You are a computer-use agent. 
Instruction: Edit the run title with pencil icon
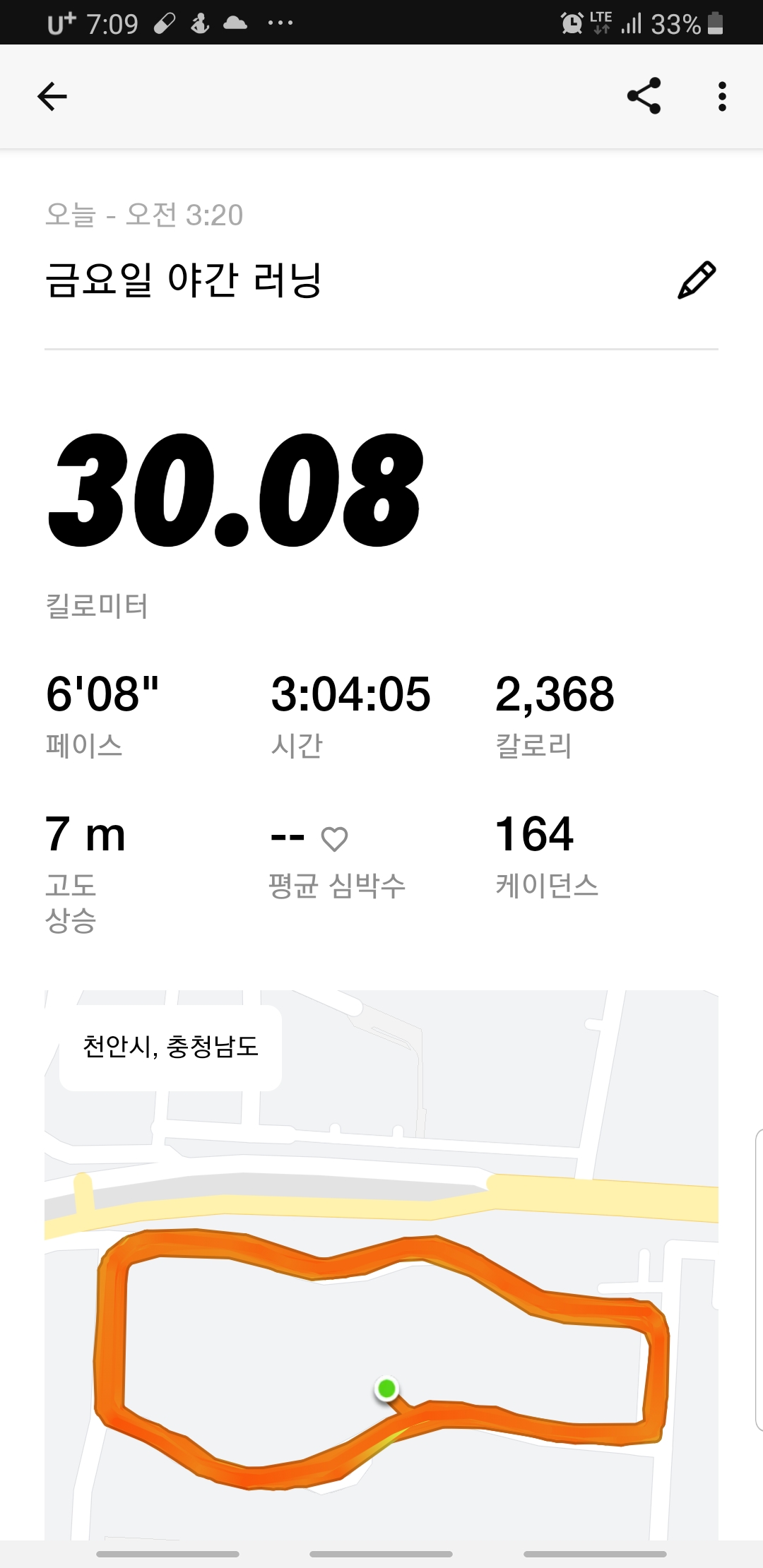point(697,280)
